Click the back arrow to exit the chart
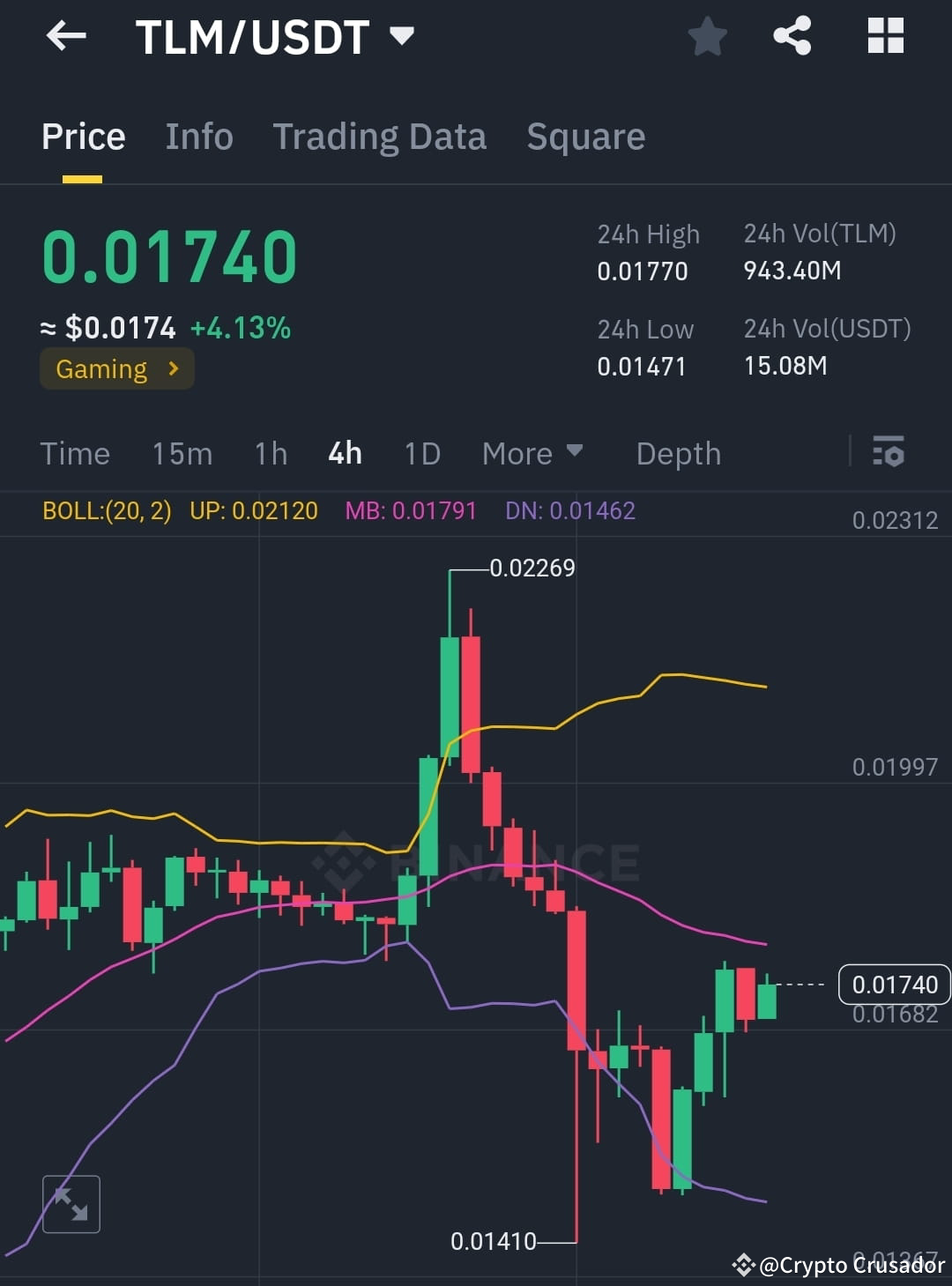 pos(65,35)
